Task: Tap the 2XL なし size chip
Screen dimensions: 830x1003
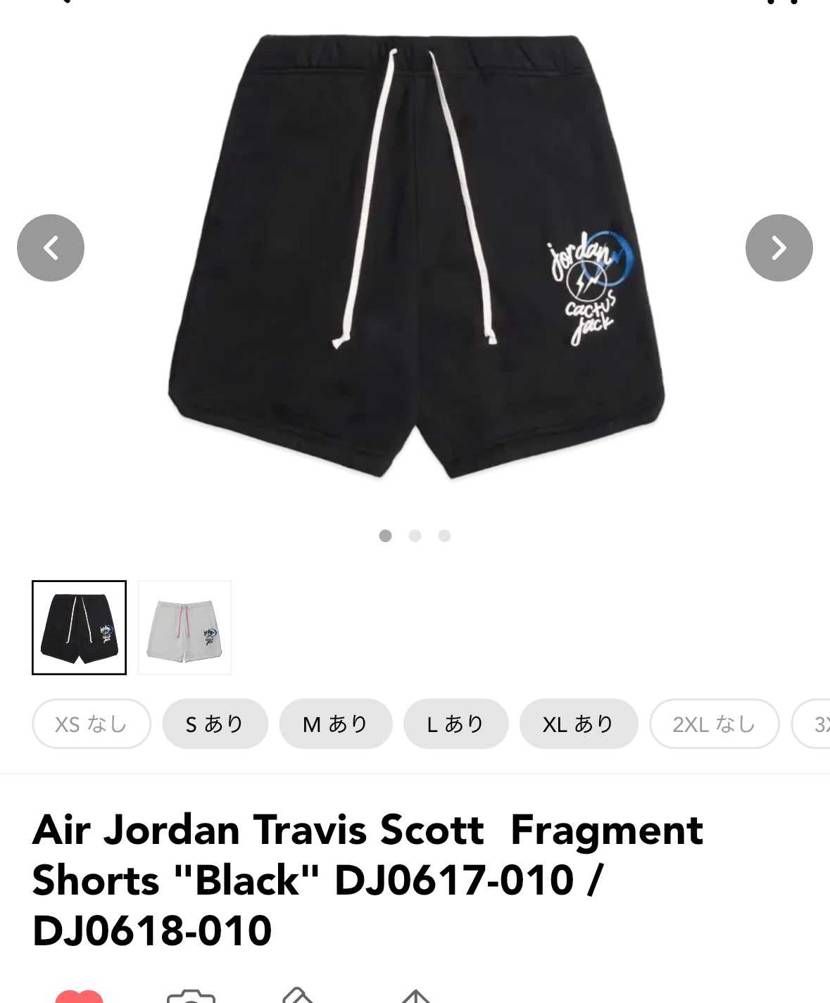Action: pyautogui.click(x=714, y=724)
